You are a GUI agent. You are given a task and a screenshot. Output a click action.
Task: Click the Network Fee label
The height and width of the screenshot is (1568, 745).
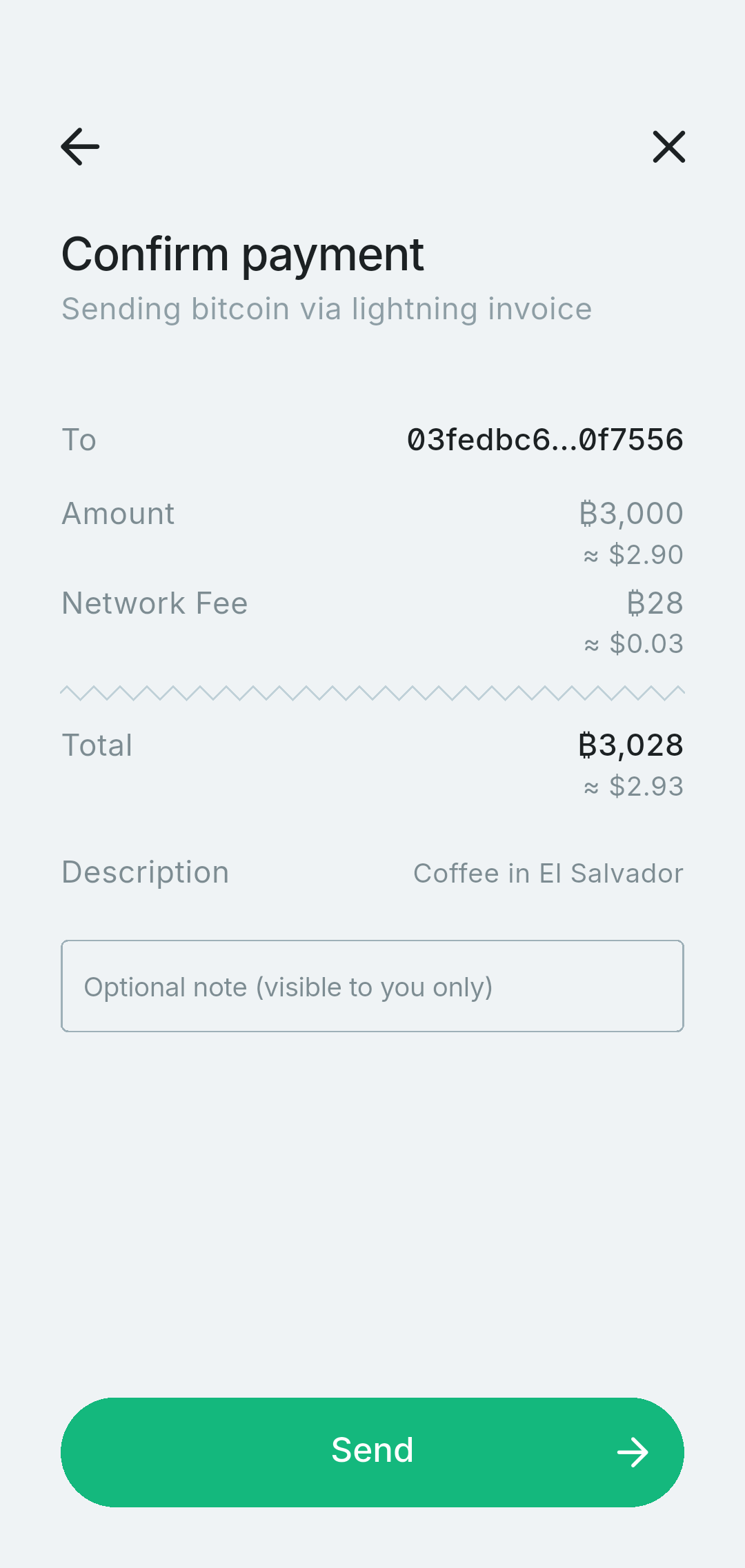(x=155, y=603)
